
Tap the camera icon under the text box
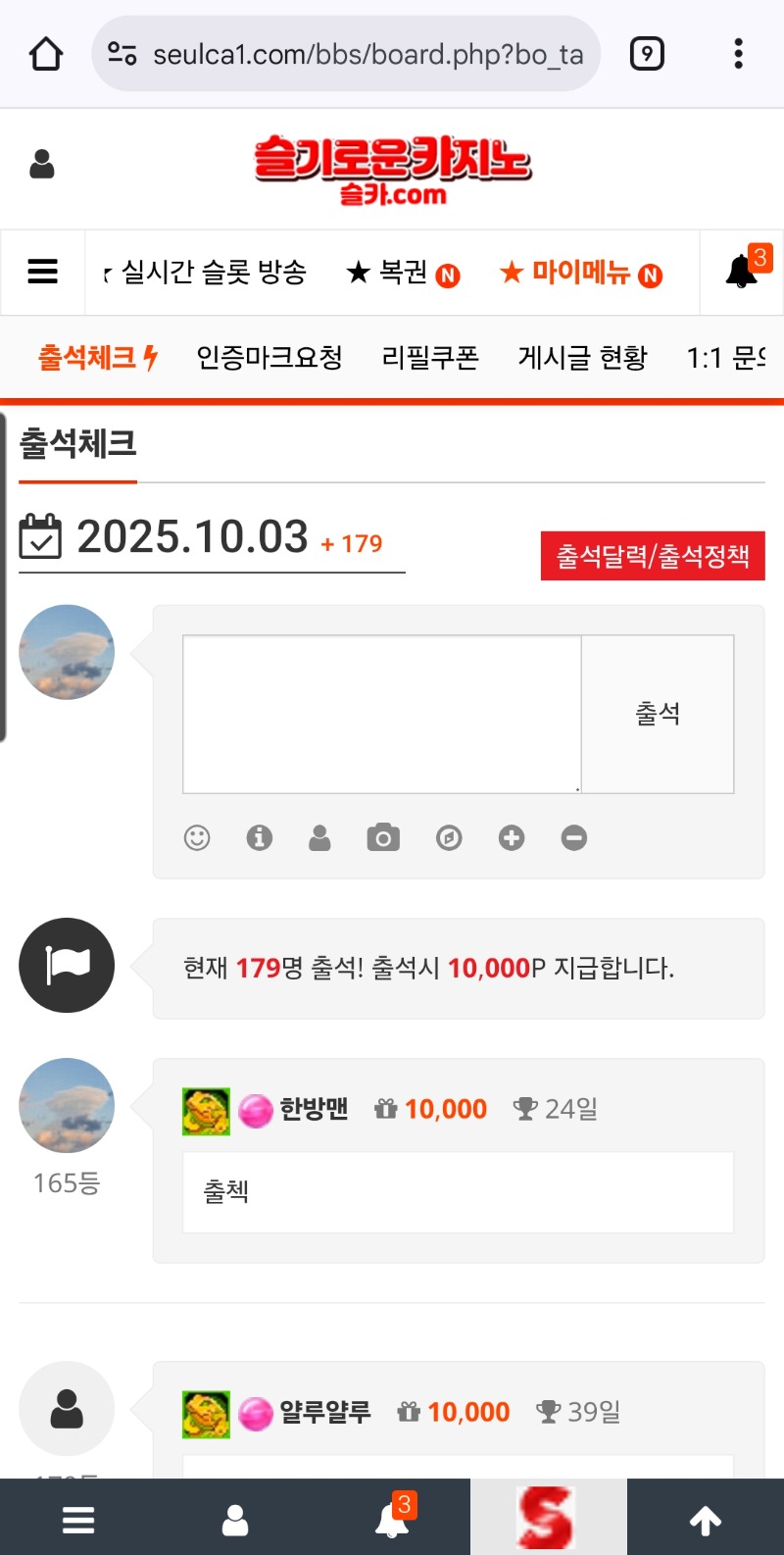(383, 837)
